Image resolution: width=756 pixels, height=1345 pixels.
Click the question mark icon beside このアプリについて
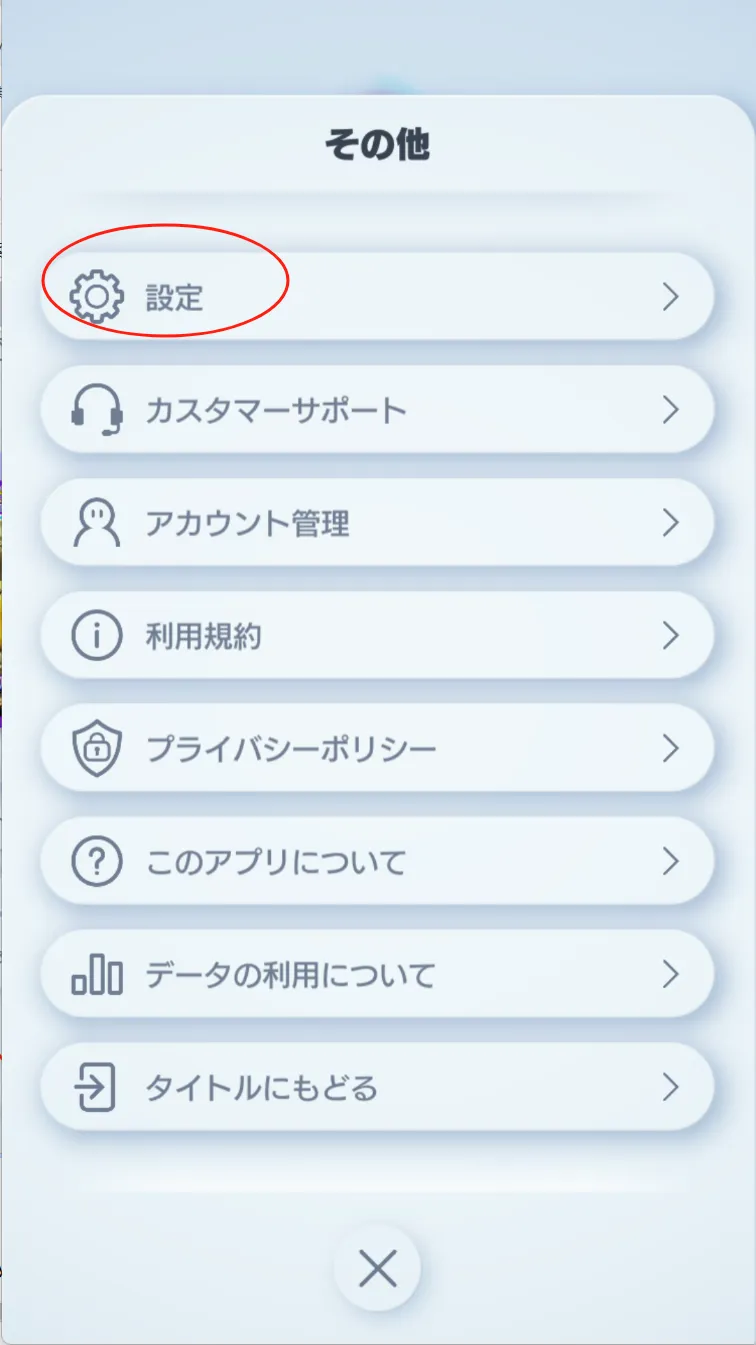(96, 861)
